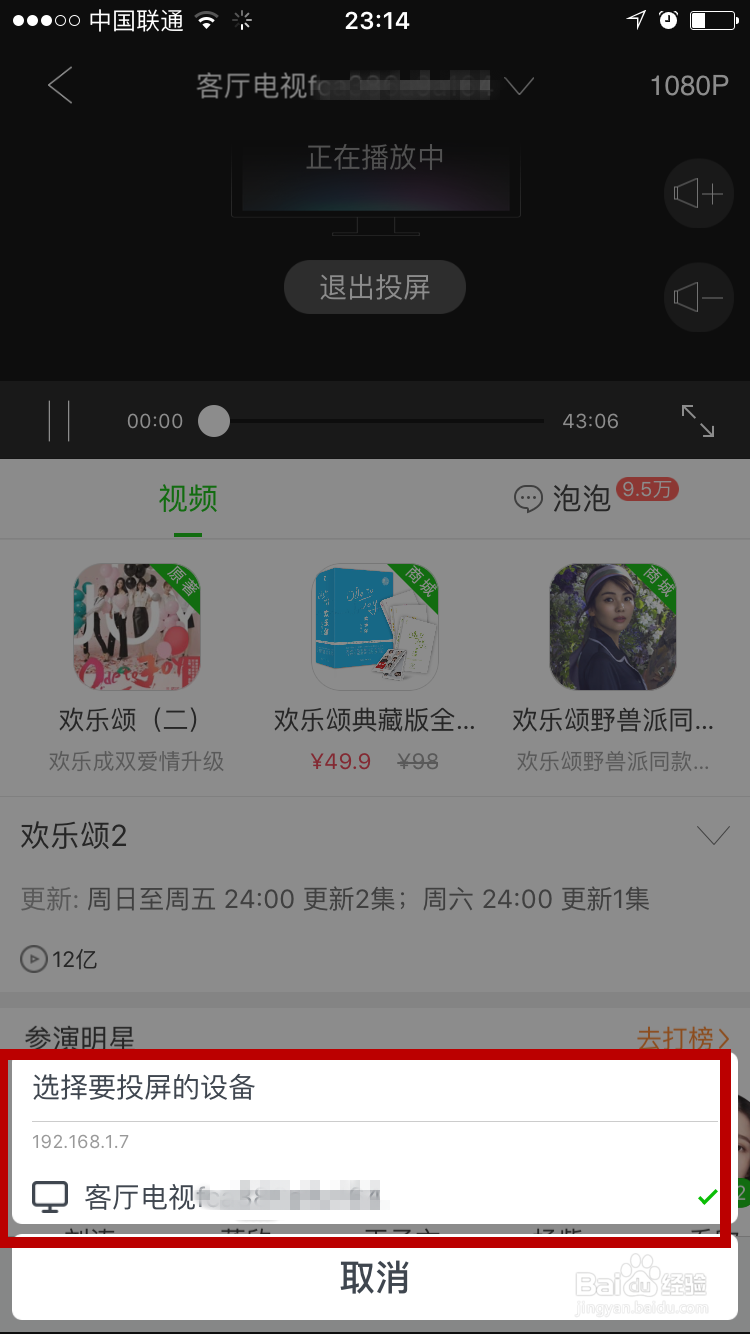Image resolution: width=750 pixels, height=1334 pixels.
Task: Collapse the update schedule details chevron
Action: [713, 835]
